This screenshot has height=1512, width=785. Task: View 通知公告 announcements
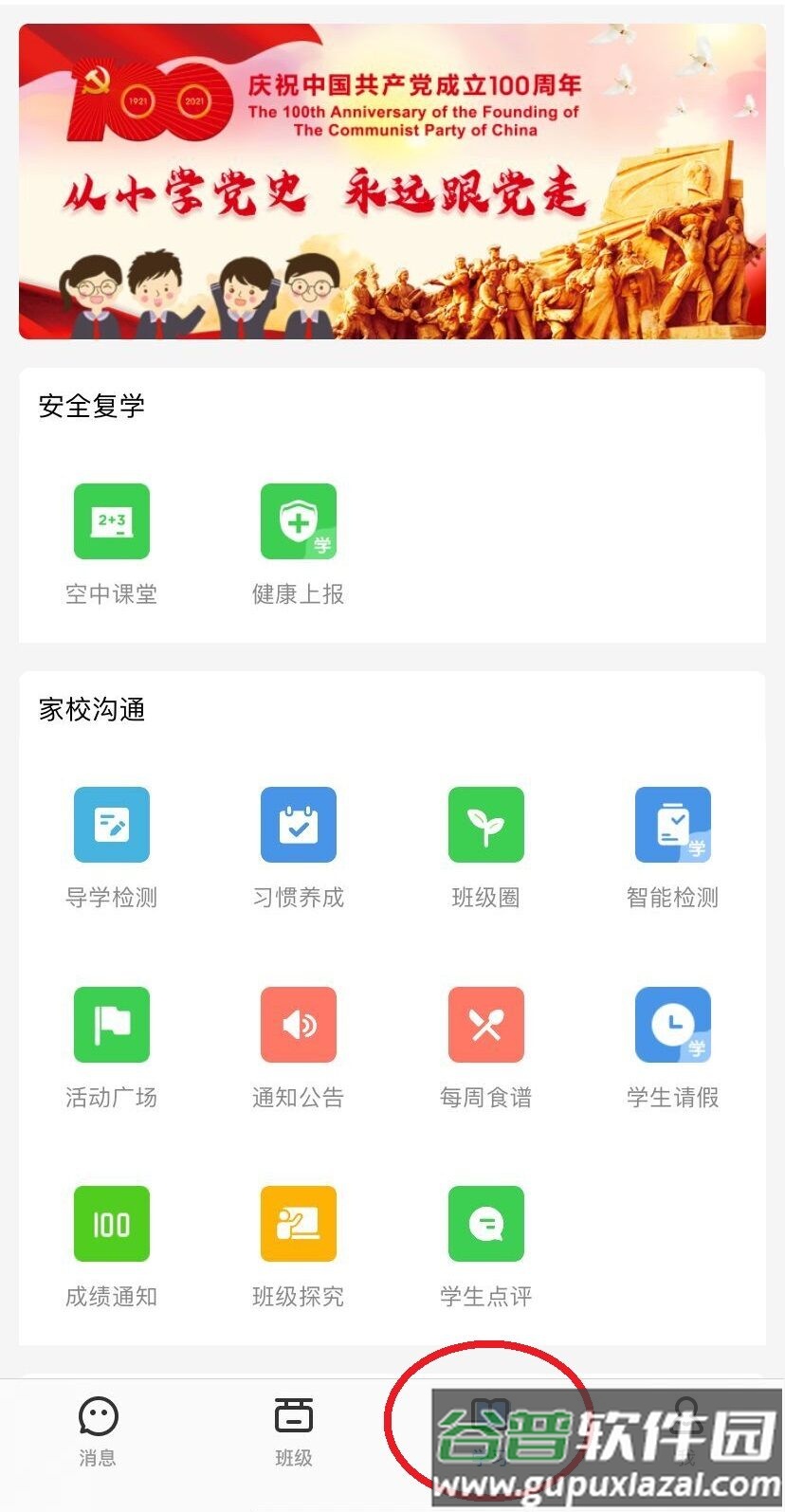click(x=299, y=1024)
